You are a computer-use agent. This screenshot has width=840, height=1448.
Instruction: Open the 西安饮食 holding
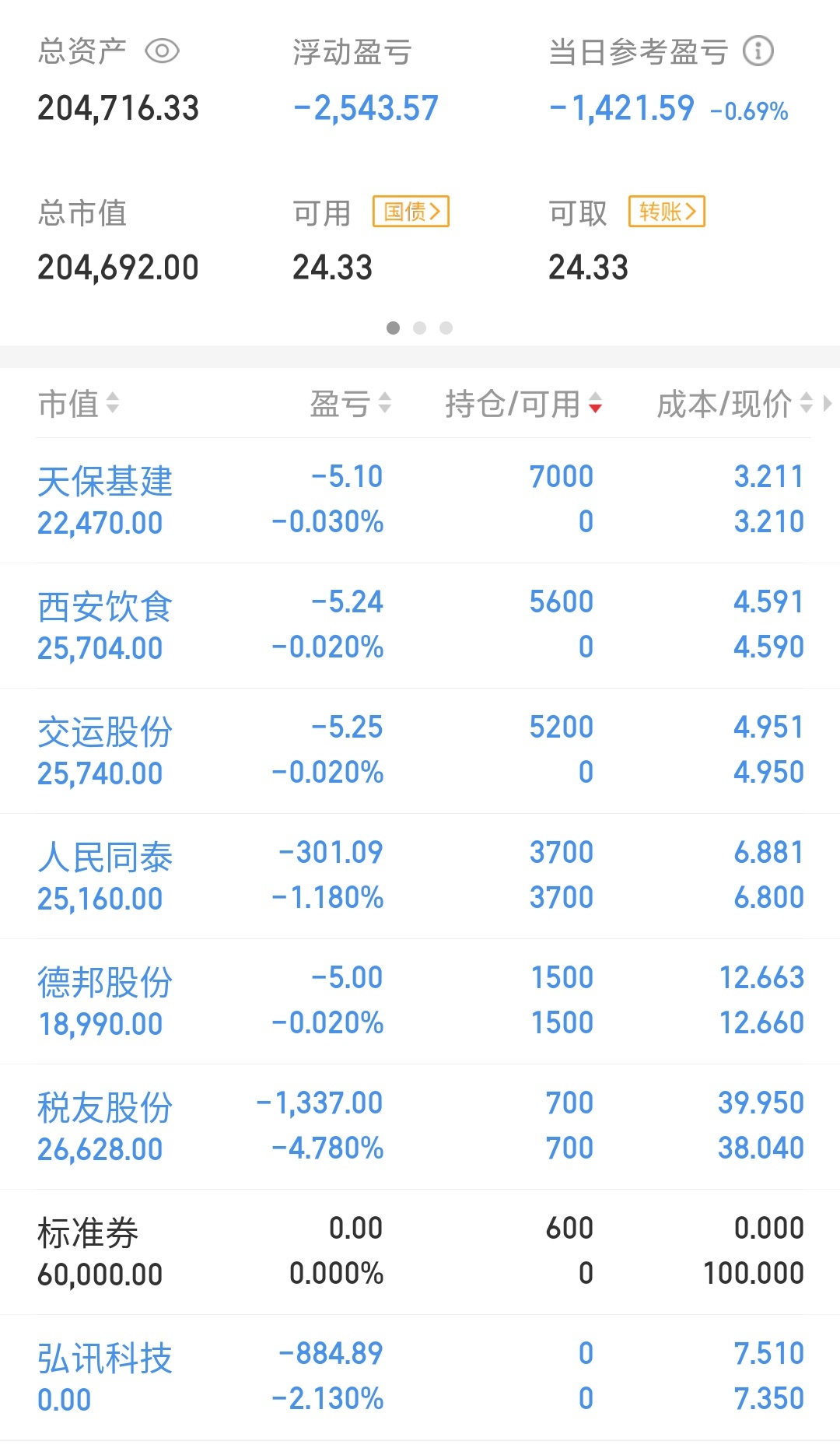click(420, 626)
